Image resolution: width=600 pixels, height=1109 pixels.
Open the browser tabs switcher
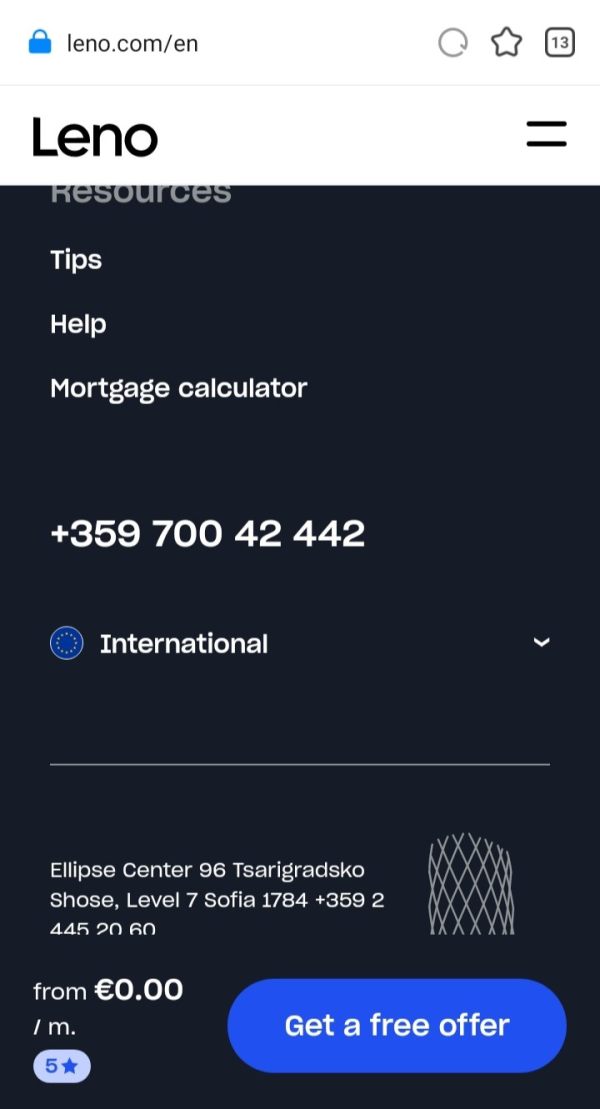pyautogui.click(x=560, y=43)
